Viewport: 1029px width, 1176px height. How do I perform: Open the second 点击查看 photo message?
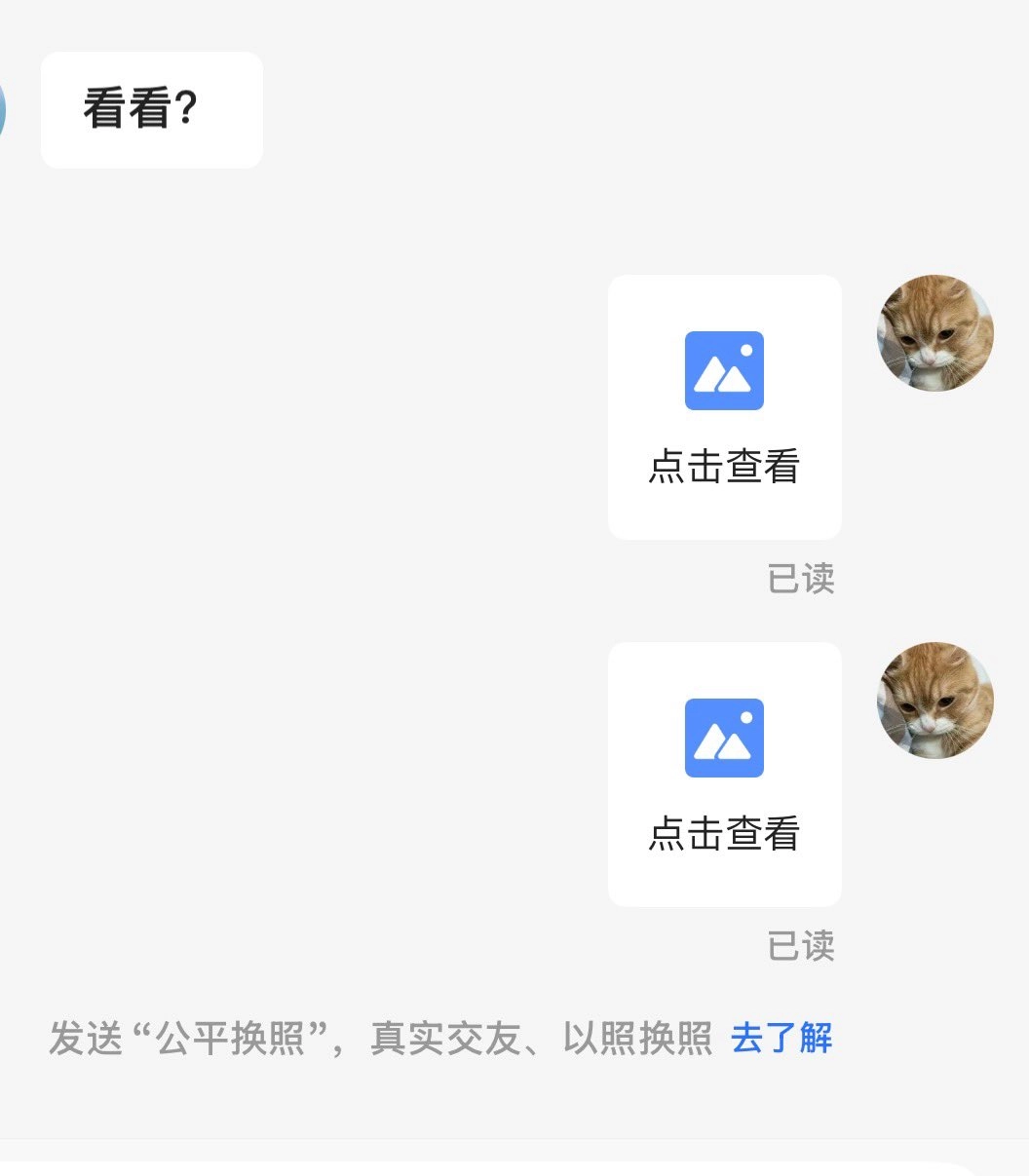(x=724, y=775)
